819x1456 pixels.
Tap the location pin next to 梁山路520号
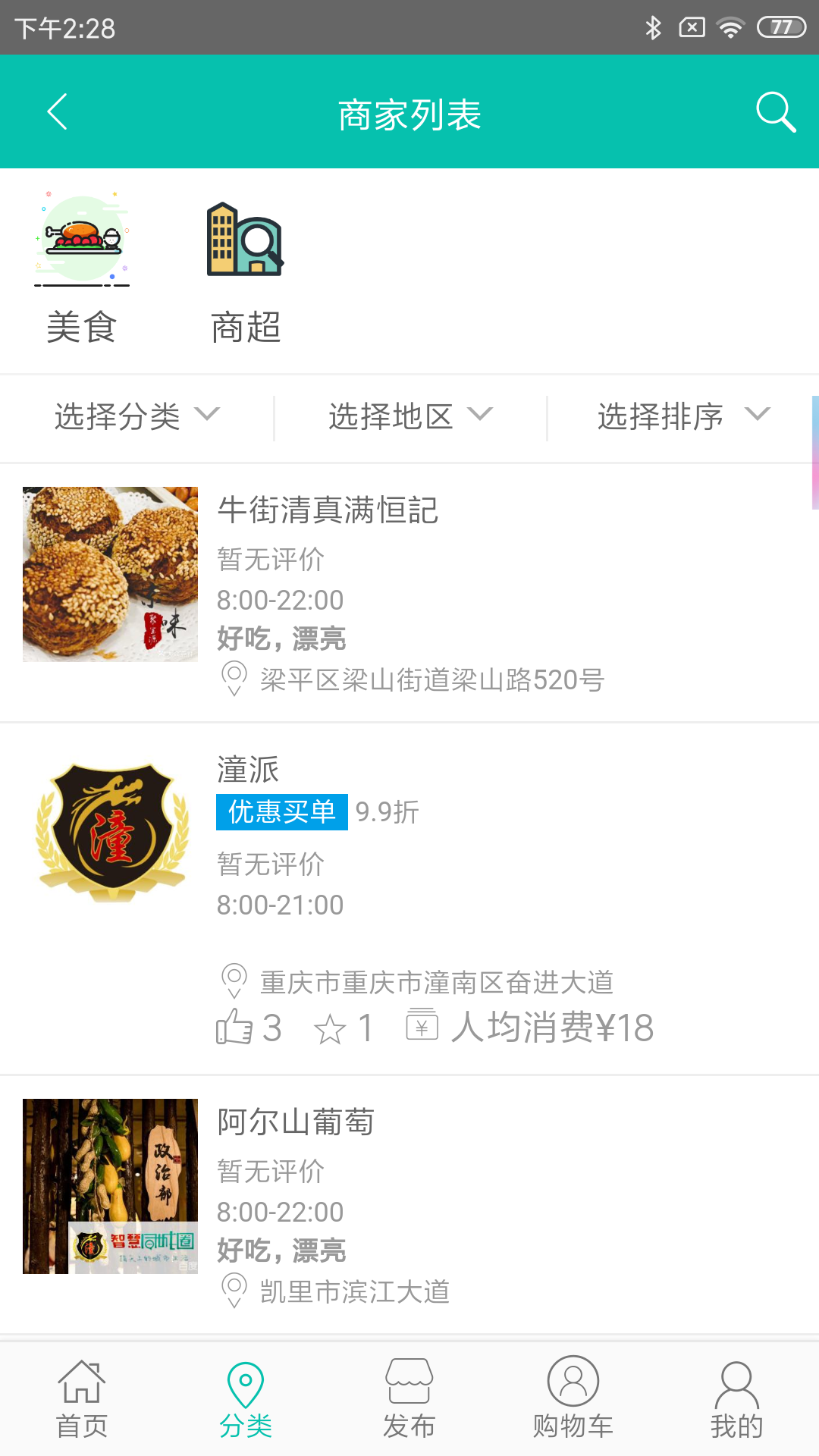pyautogui.click(x=233, y=680)
